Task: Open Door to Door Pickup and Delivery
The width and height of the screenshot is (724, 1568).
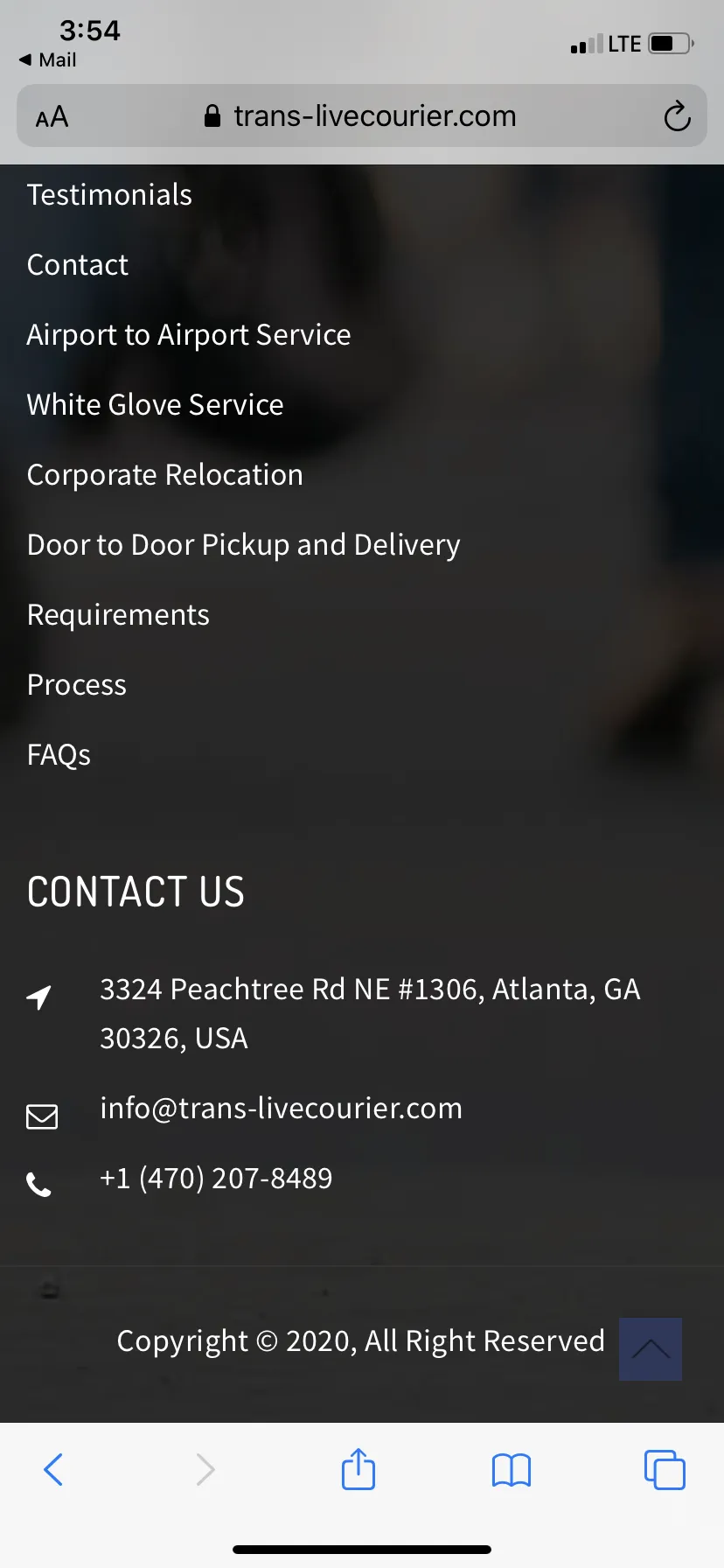Action: (x=244, y=545)
